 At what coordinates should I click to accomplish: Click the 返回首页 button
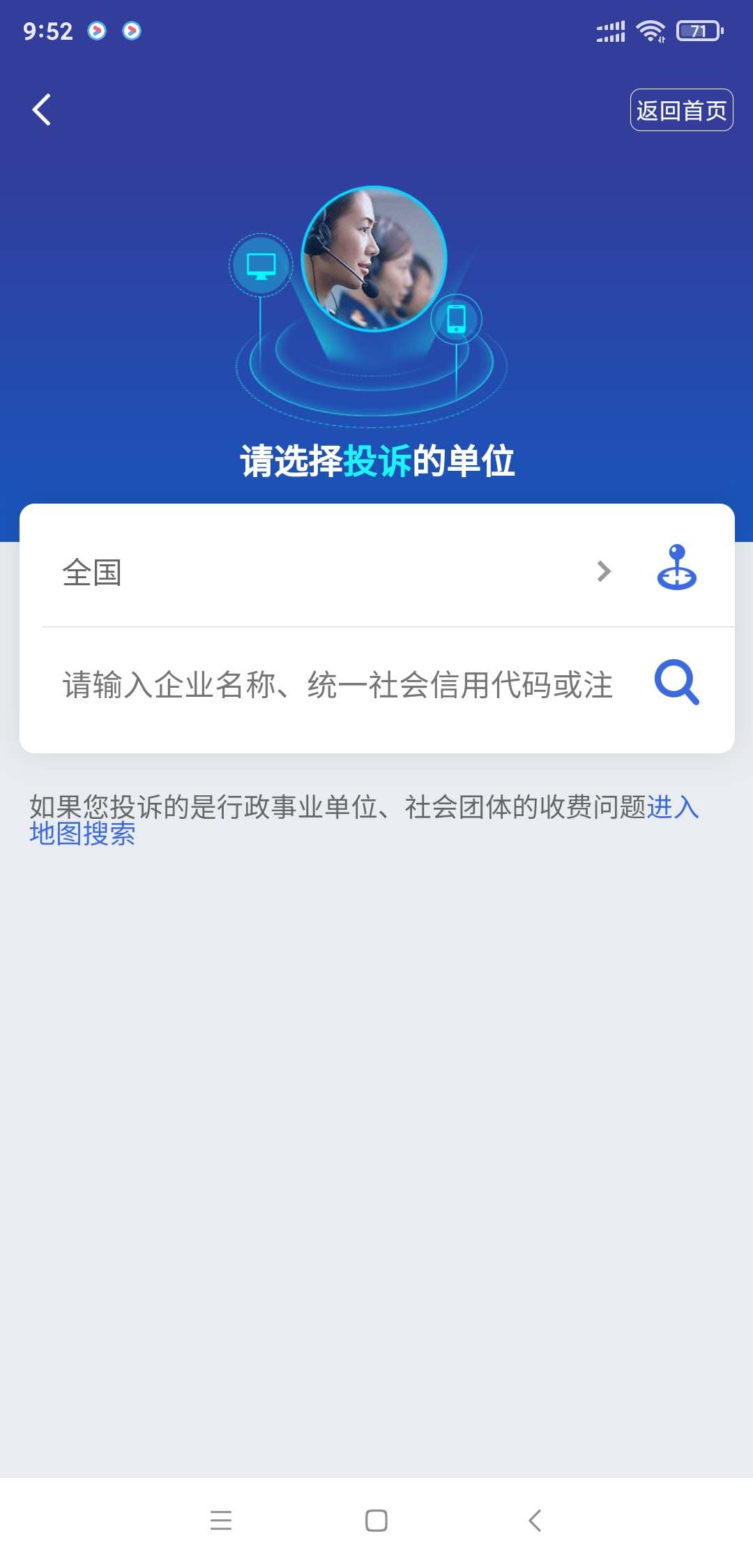(x=682, y=109)
